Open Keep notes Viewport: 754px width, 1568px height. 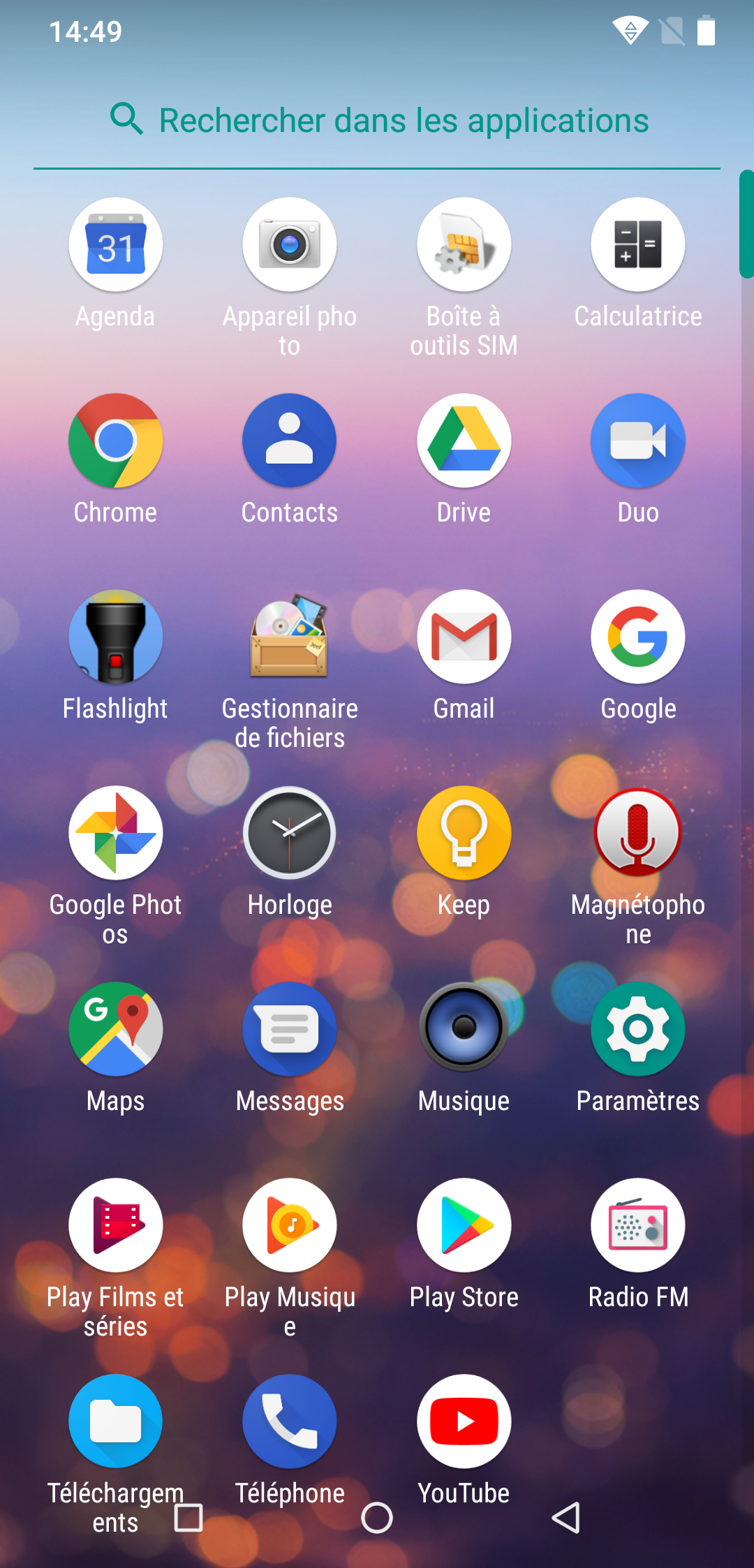pos(464,833)
